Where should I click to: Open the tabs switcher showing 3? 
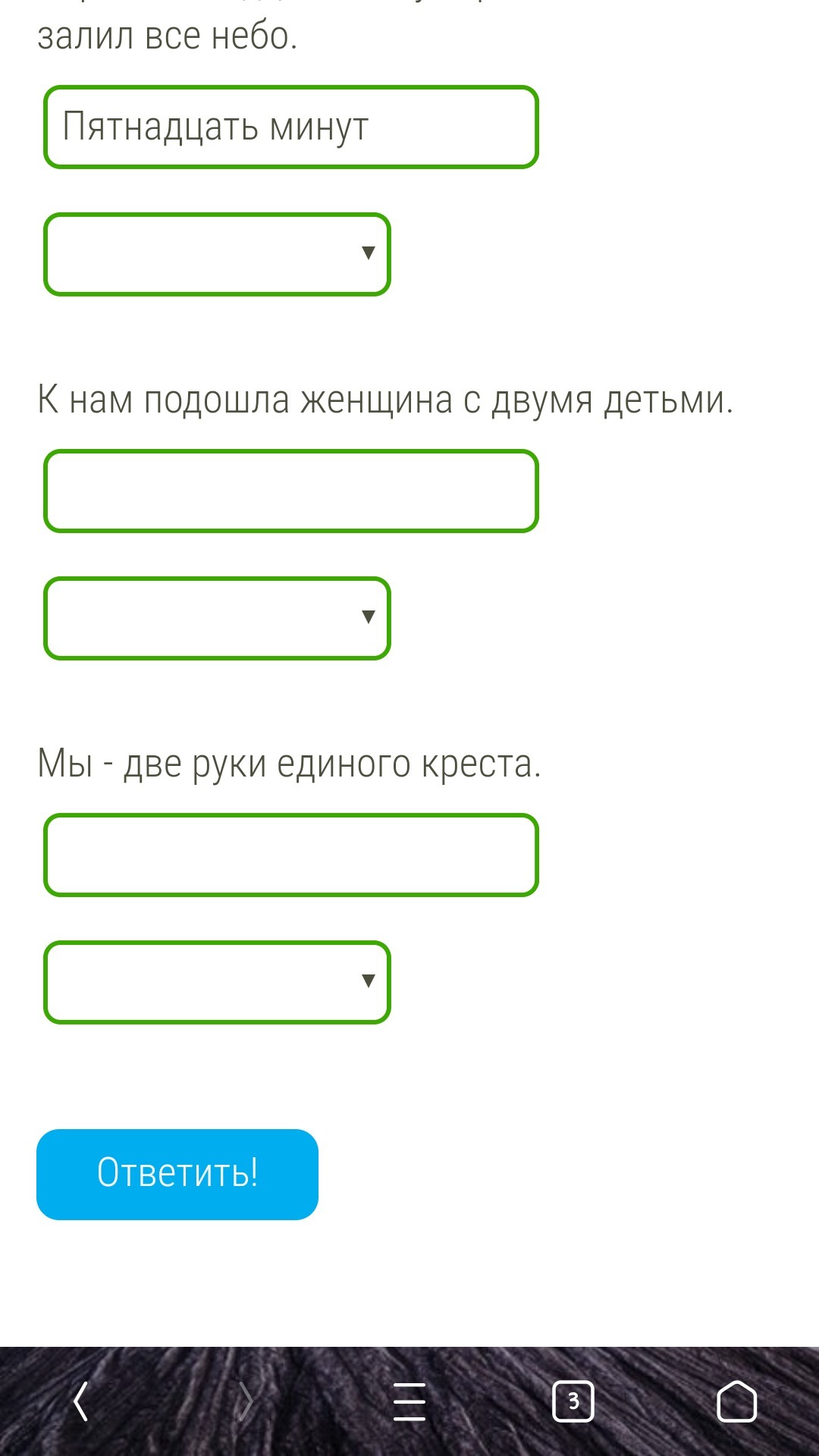(573, 1401)
